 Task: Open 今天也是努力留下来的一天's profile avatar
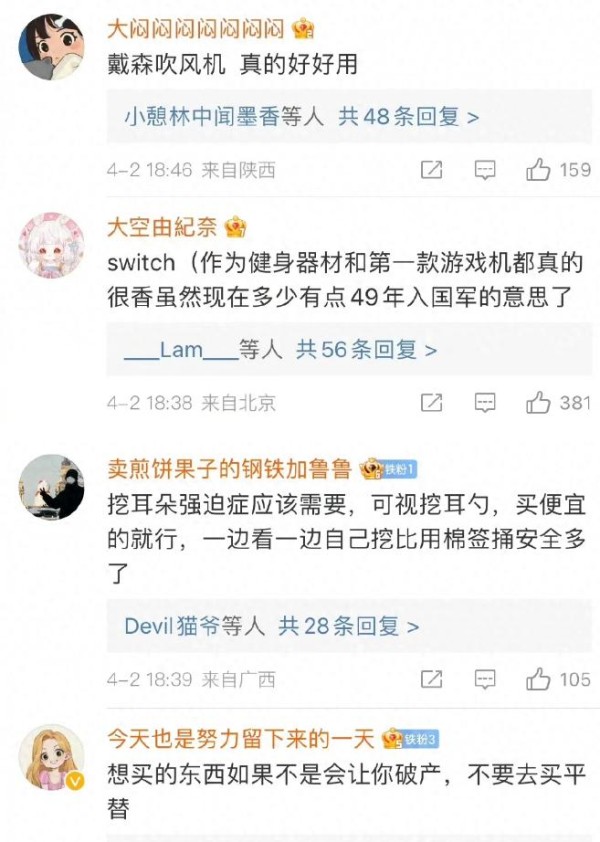[x=52, y=757]
